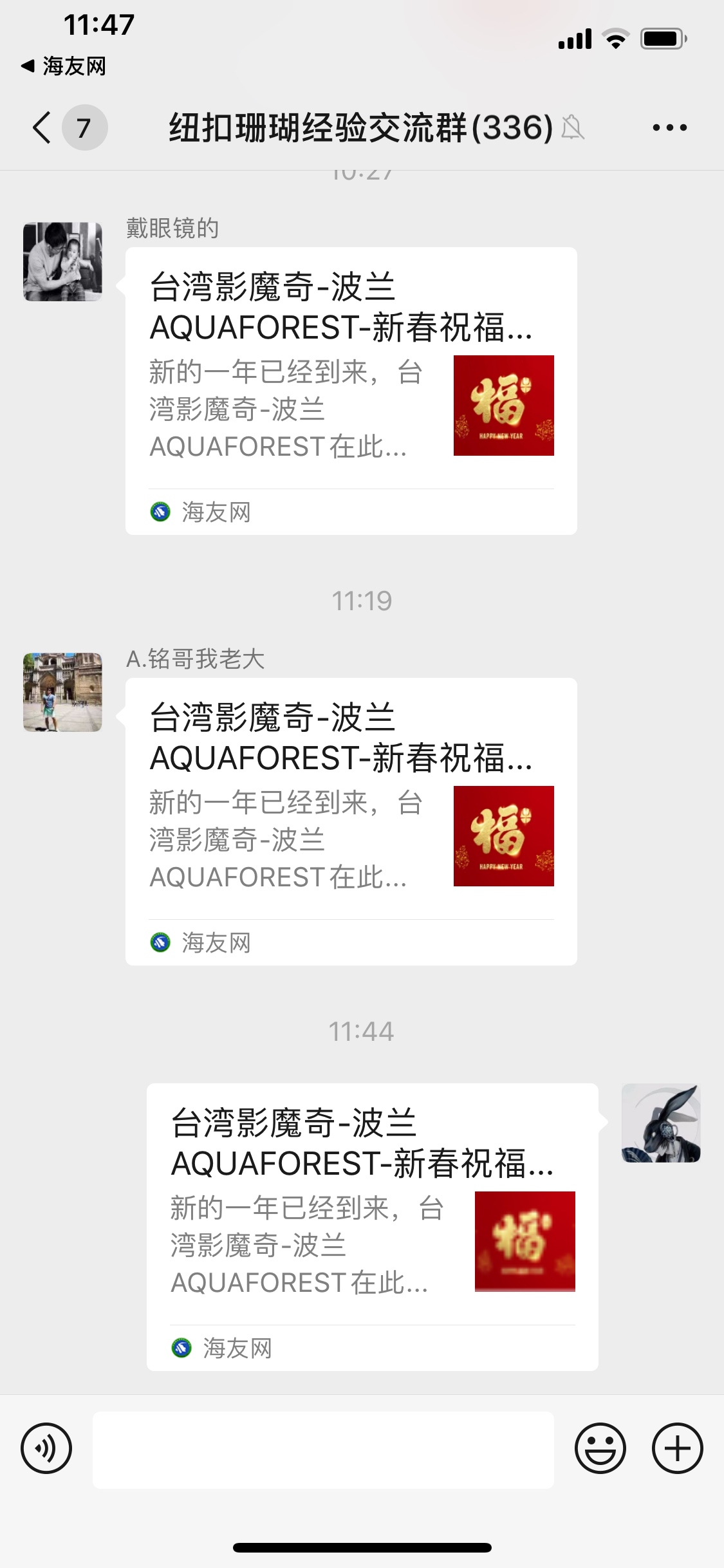View 戴眼镜的's profile avatar
The height and width of the screenshot is (1568, 724).
[x=62, y=261]
